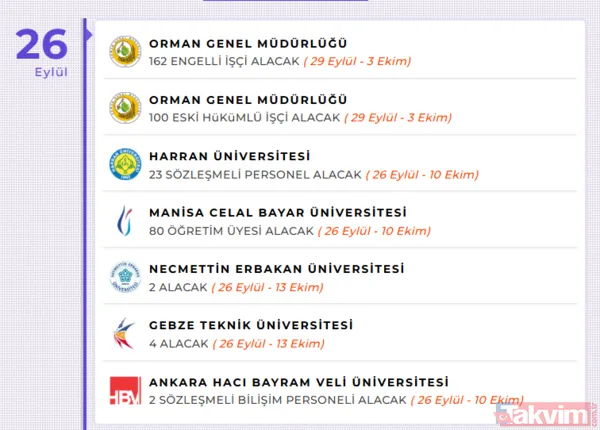The image size is (600, 430).
Task: Open Harran Üniversitesi 23 sözleşmeli personel listing
Action: point(228,156)
